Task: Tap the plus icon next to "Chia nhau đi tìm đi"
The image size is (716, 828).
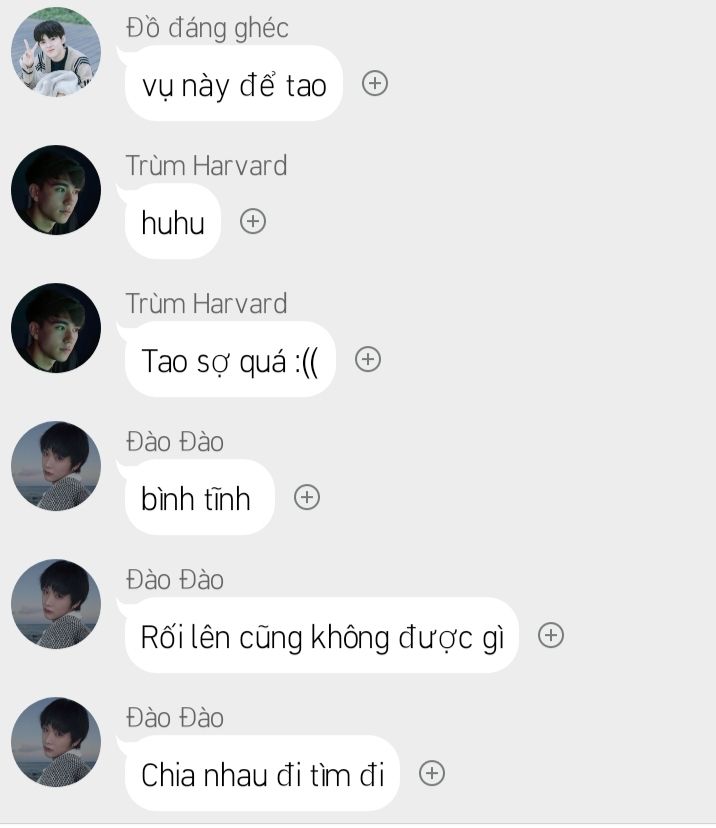Action: coord(432,774)
